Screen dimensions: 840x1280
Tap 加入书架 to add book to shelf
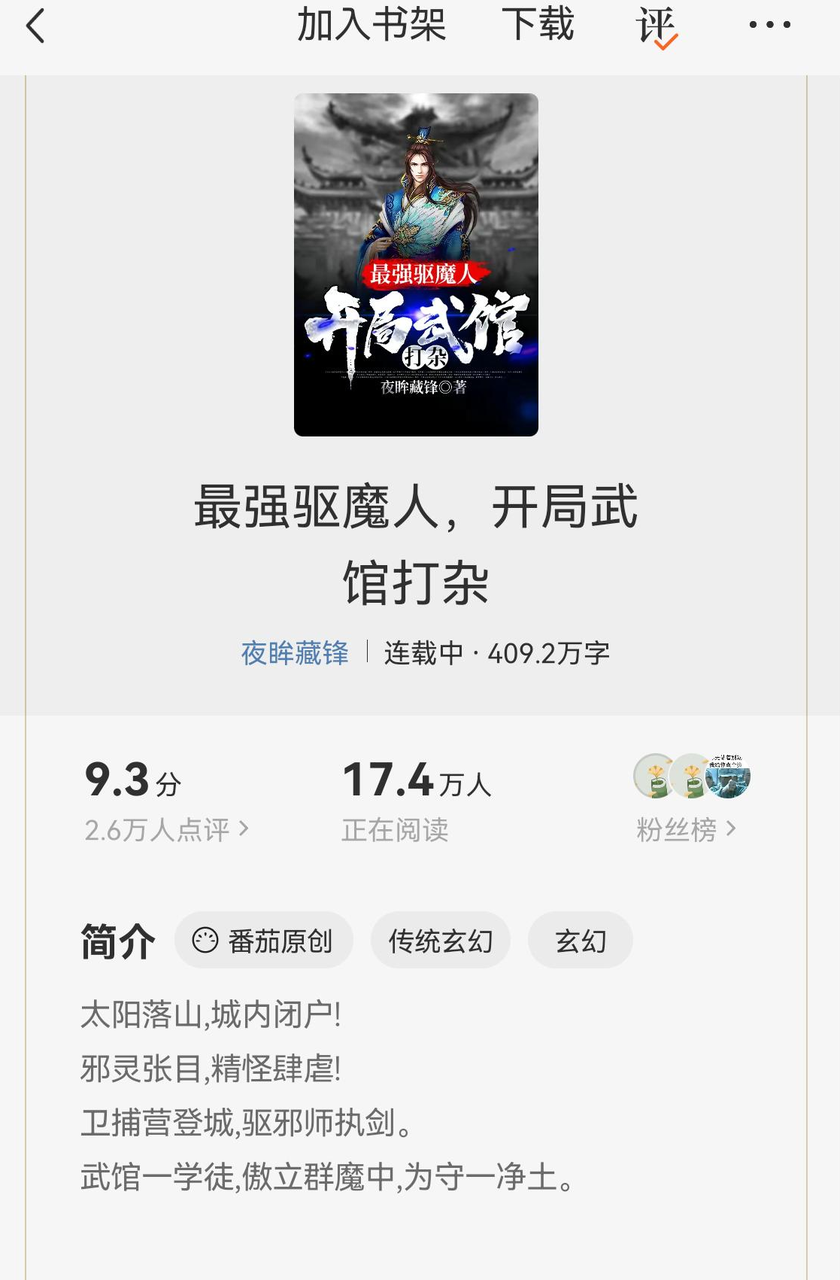coord(371,26)
